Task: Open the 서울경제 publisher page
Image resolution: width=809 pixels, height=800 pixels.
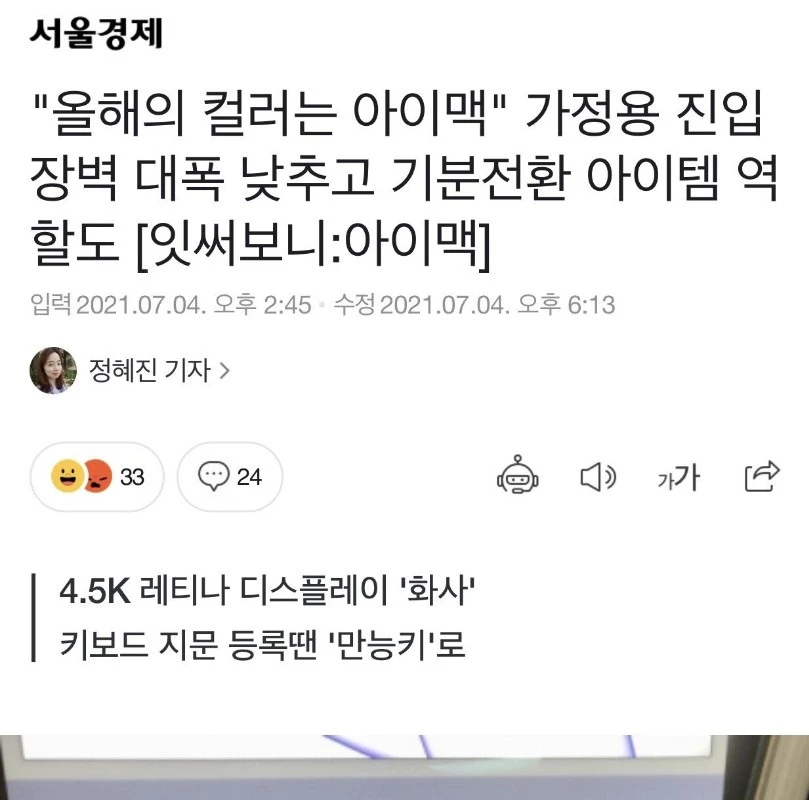Action: point(96,34)
